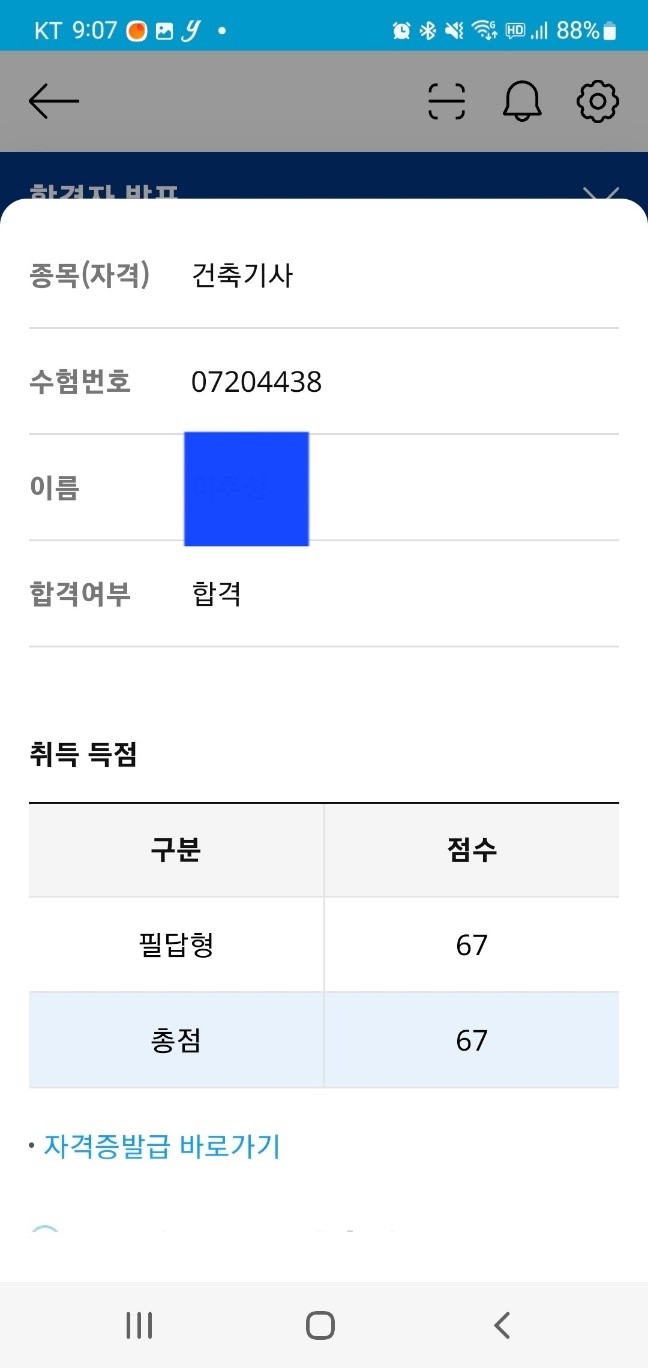The width and height of the screenshot is (648, 1368).
Task: Go back with the top-left arrow
Action: [x=53, y=101]
